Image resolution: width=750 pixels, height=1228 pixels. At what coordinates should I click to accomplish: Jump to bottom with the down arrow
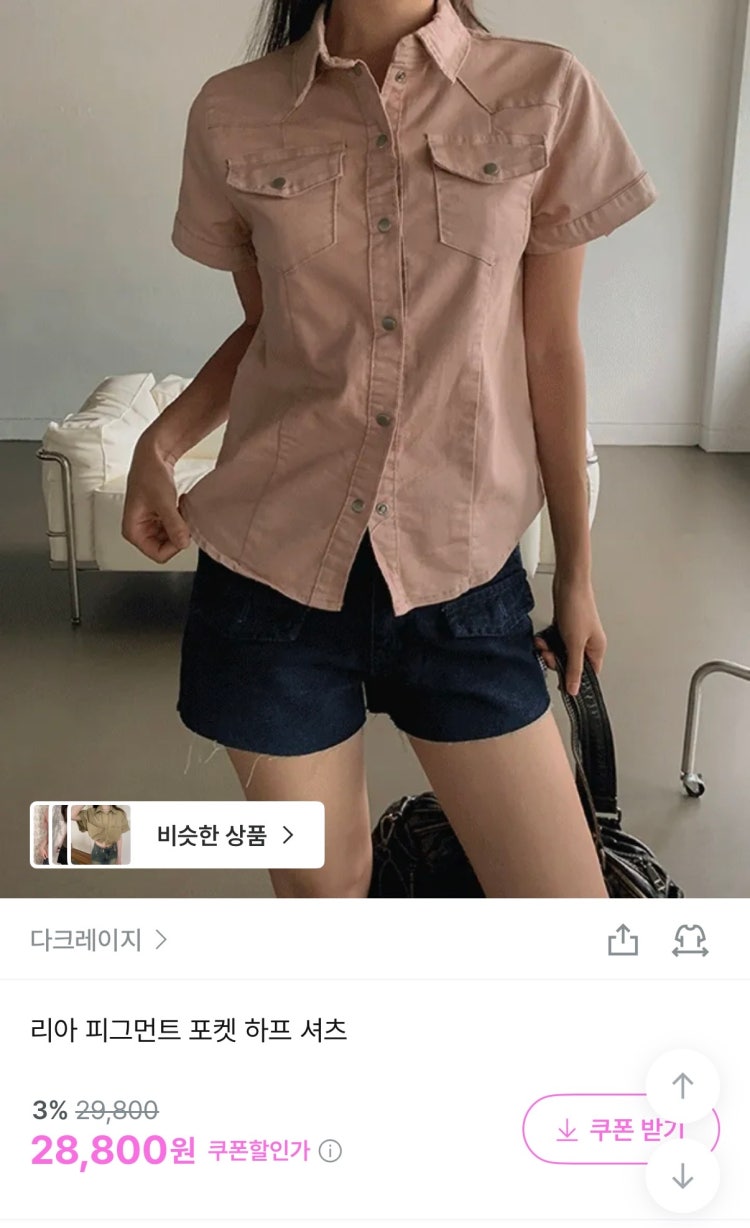[x=682, y=1177]
